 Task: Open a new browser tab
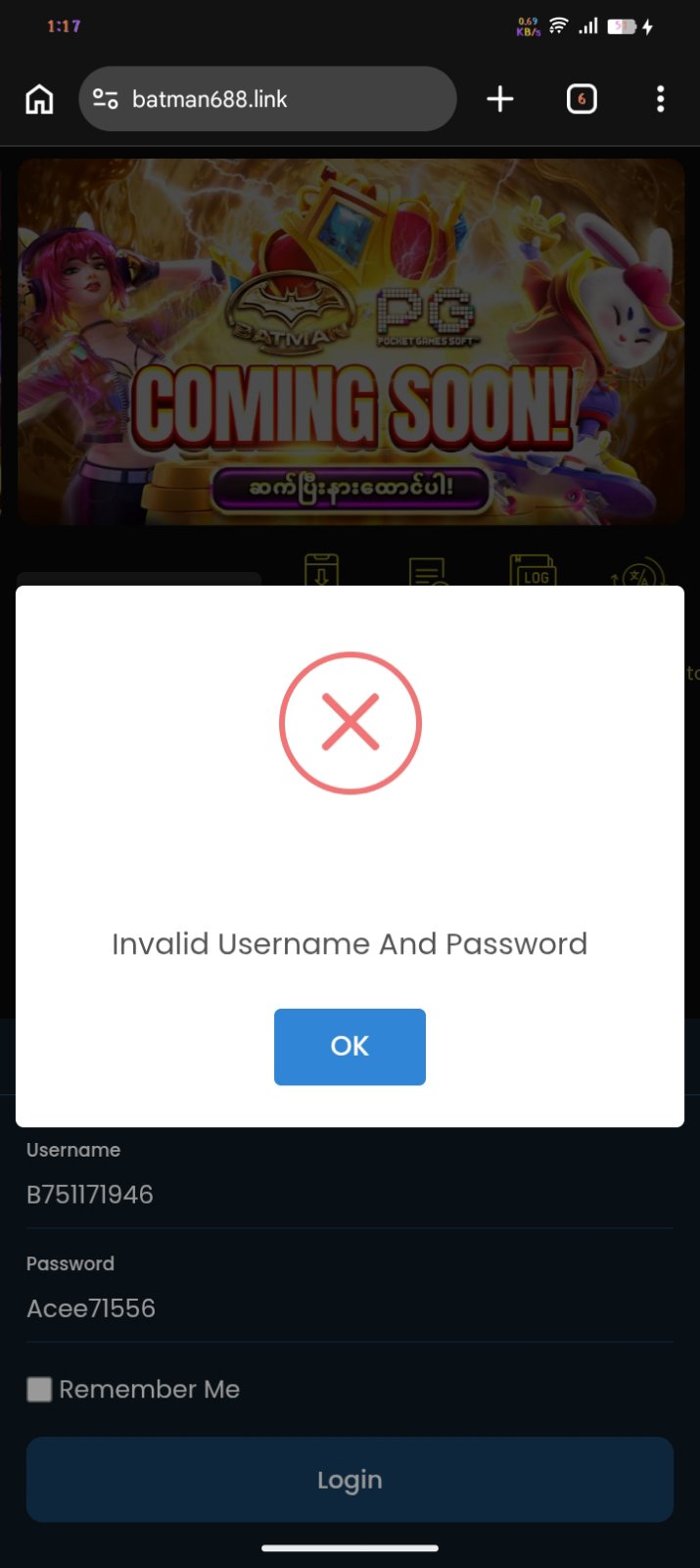(x=500, y=99)
